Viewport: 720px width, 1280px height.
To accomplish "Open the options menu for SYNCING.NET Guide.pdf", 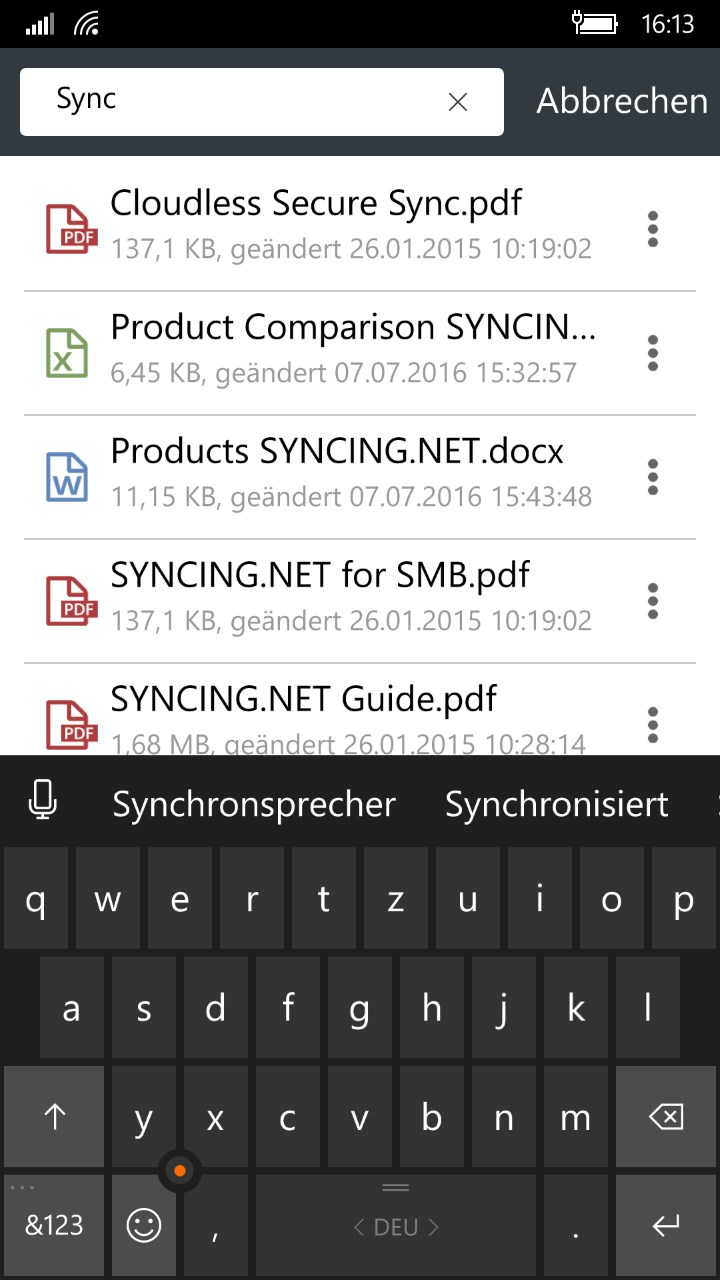I will point(652,724).
